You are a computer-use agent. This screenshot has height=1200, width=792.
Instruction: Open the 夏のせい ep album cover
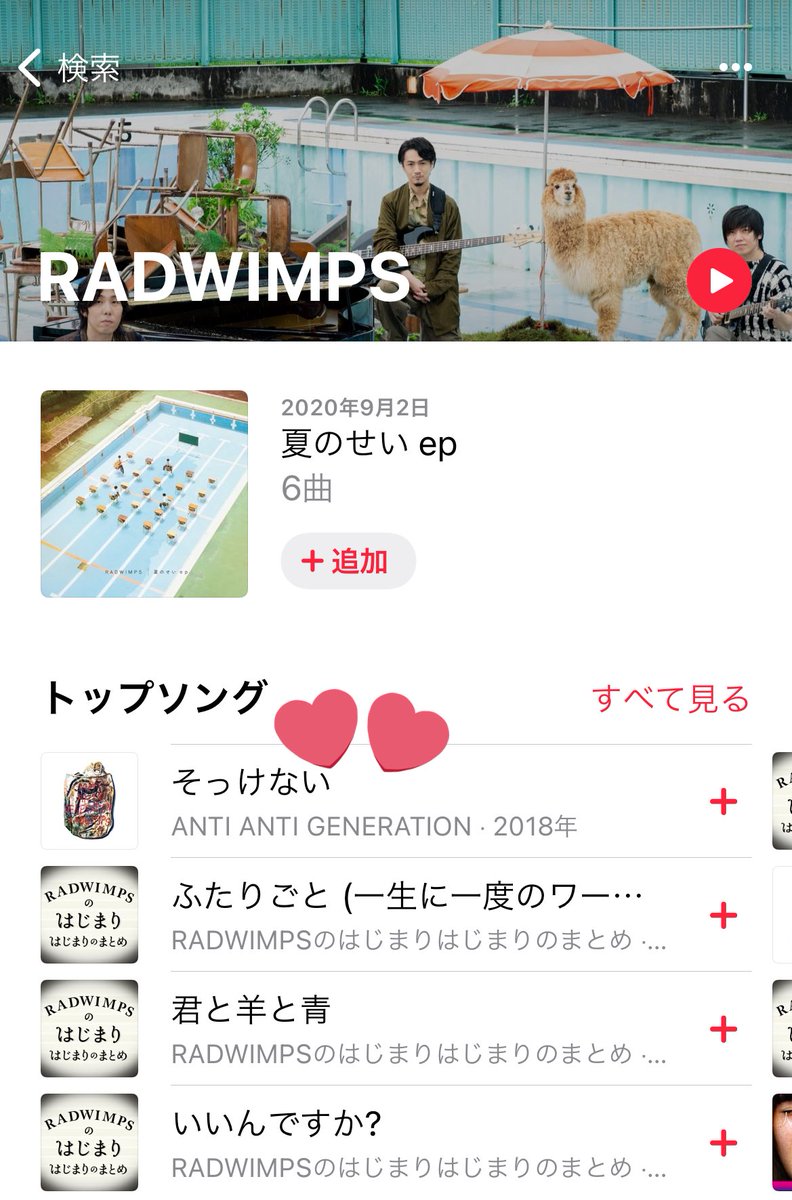[x=144, y=494]
